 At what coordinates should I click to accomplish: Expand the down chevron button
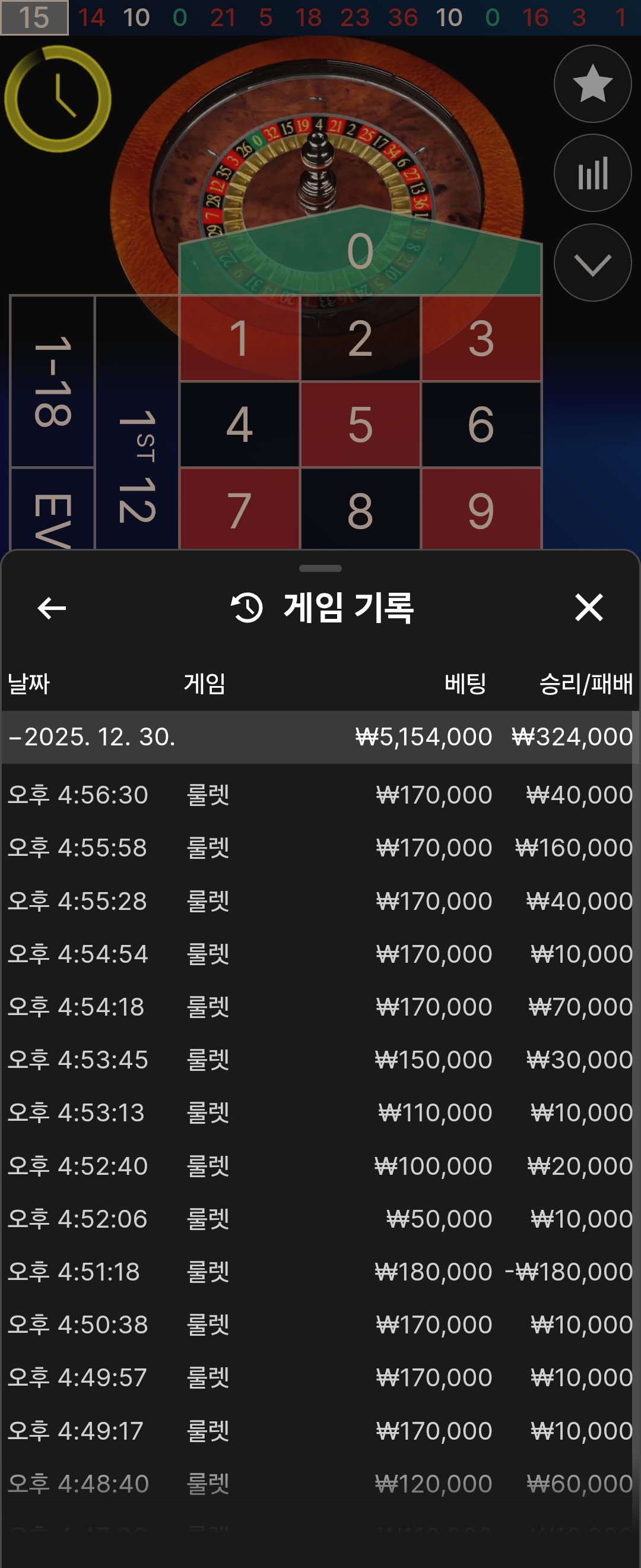coord(592,263)
